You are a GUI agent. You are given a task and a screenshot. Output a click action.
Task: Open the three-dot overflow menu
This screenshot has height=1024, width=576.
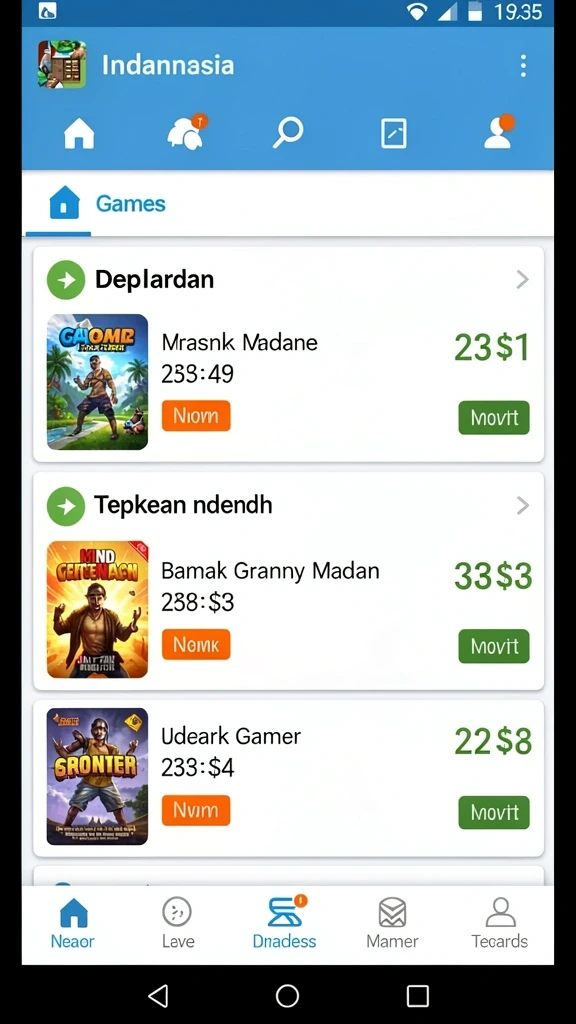click(523, 66)
